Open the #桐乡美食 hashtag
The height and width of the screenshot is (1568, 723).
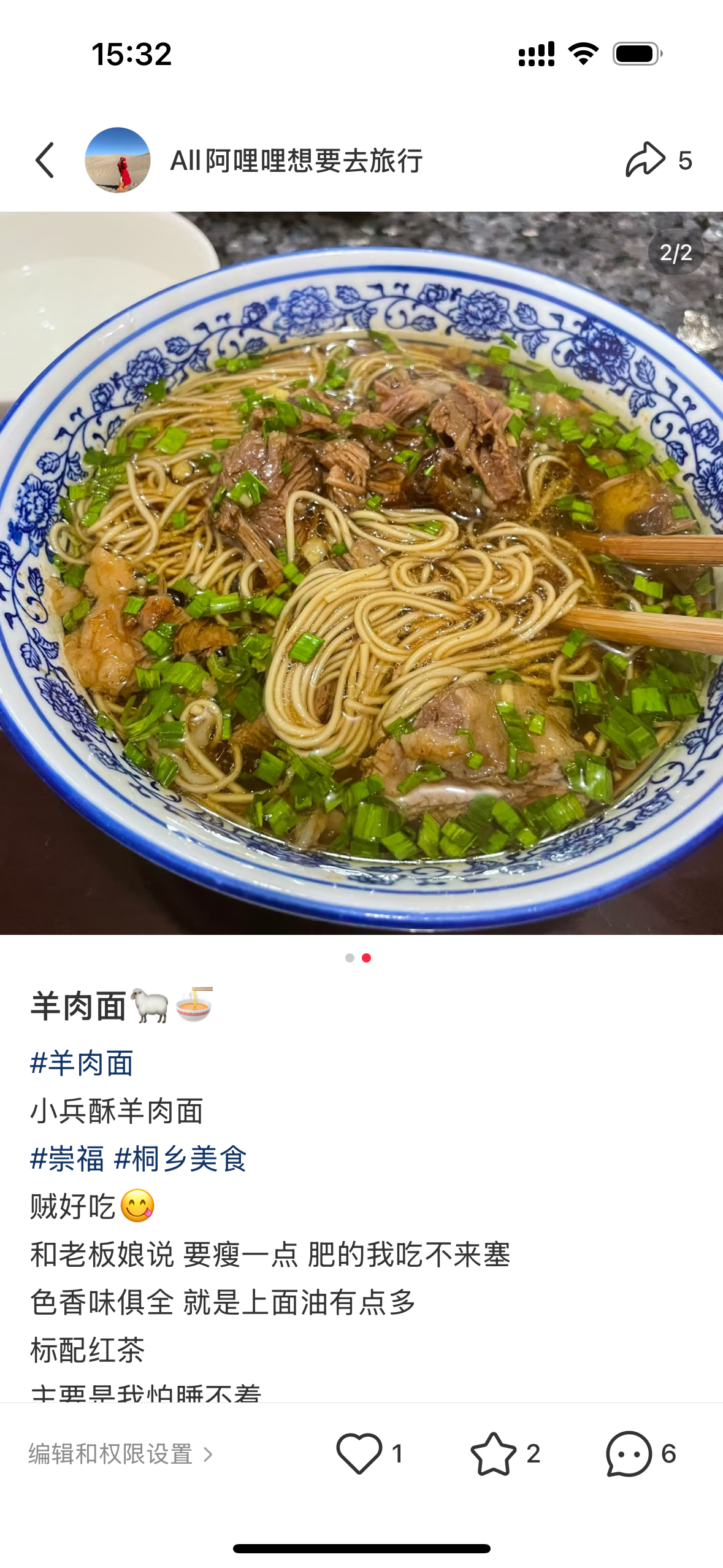180,1159
